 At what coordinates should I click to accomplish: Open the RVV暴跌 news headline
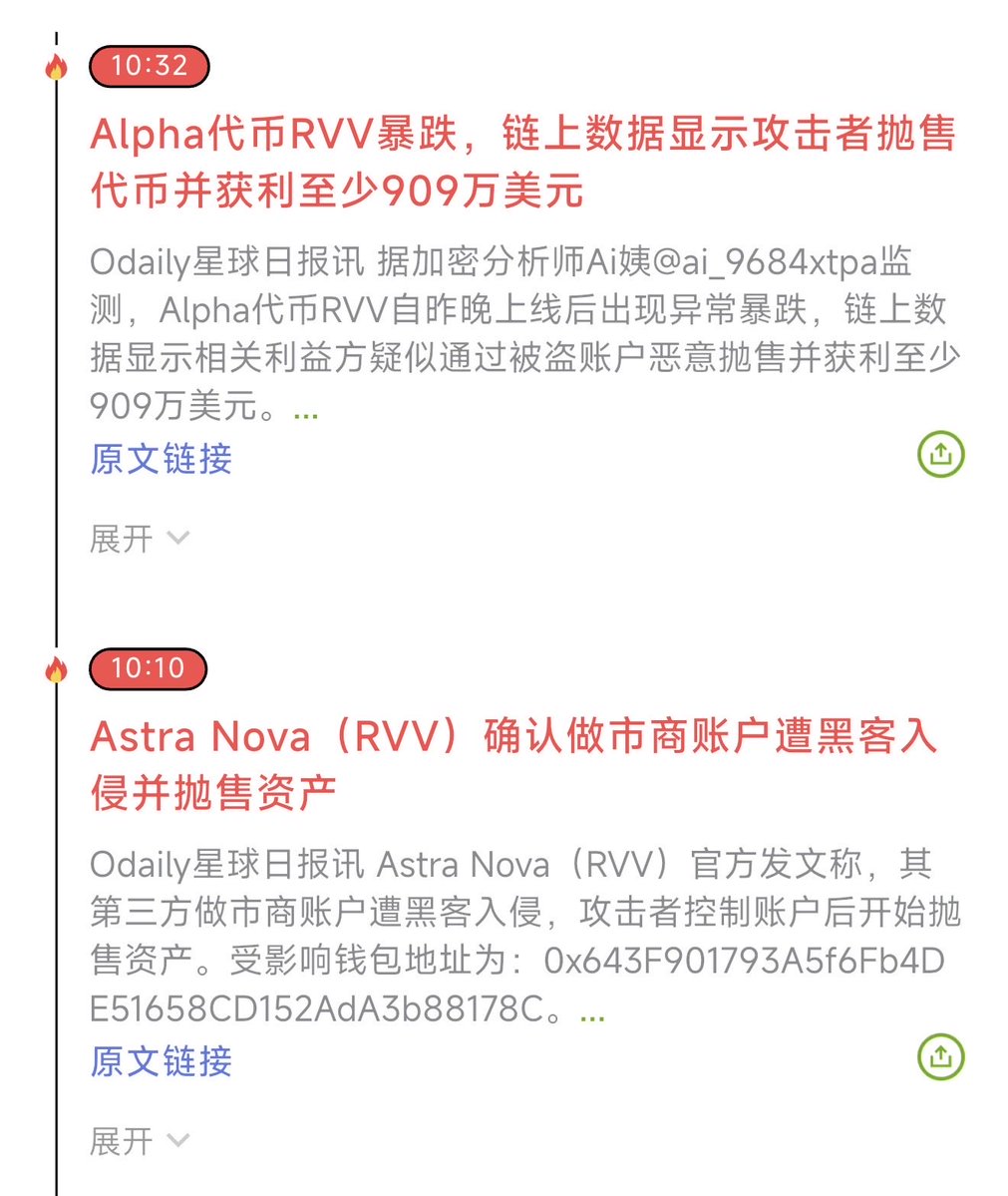tap(522, 162)
